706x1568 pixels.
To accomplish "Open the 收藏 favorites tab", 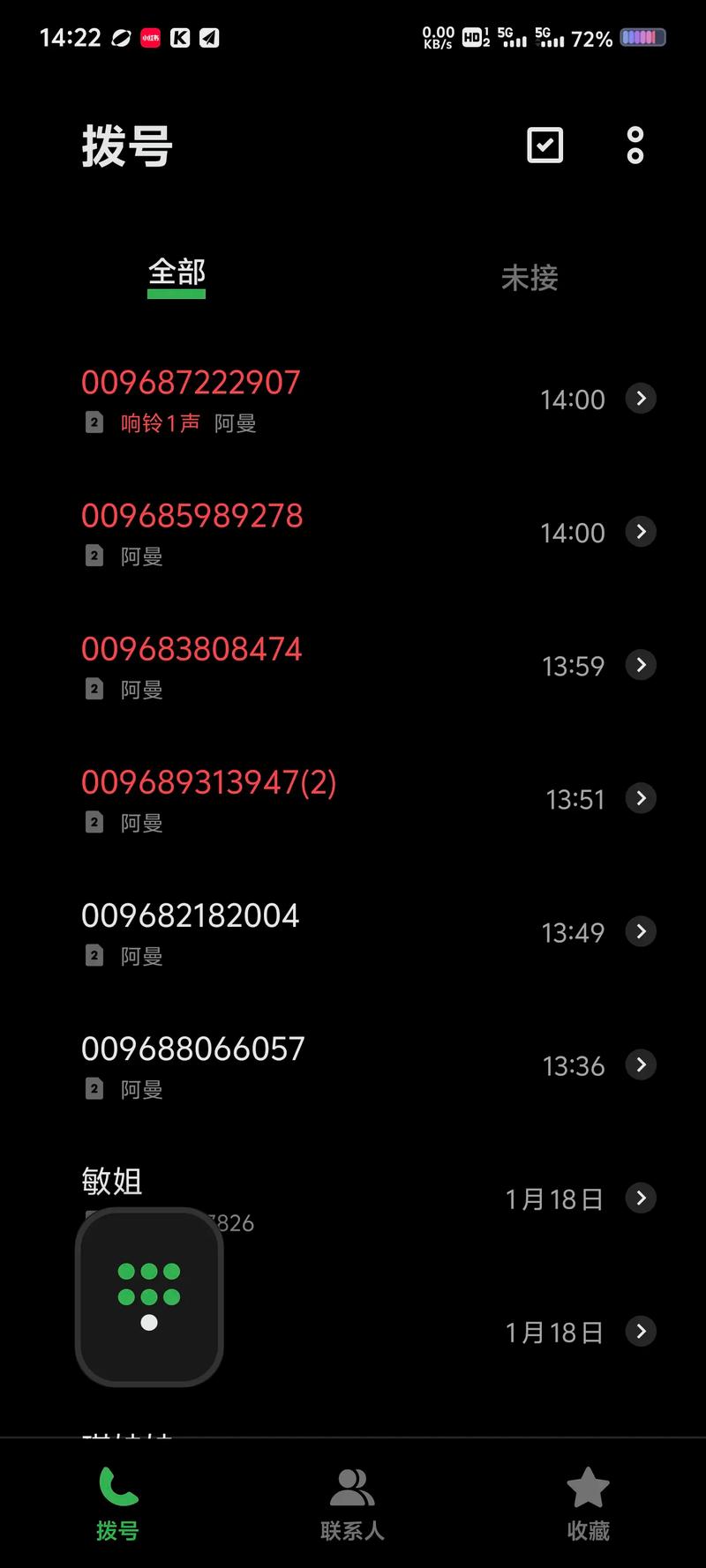I will click(x=588, y=1504).
